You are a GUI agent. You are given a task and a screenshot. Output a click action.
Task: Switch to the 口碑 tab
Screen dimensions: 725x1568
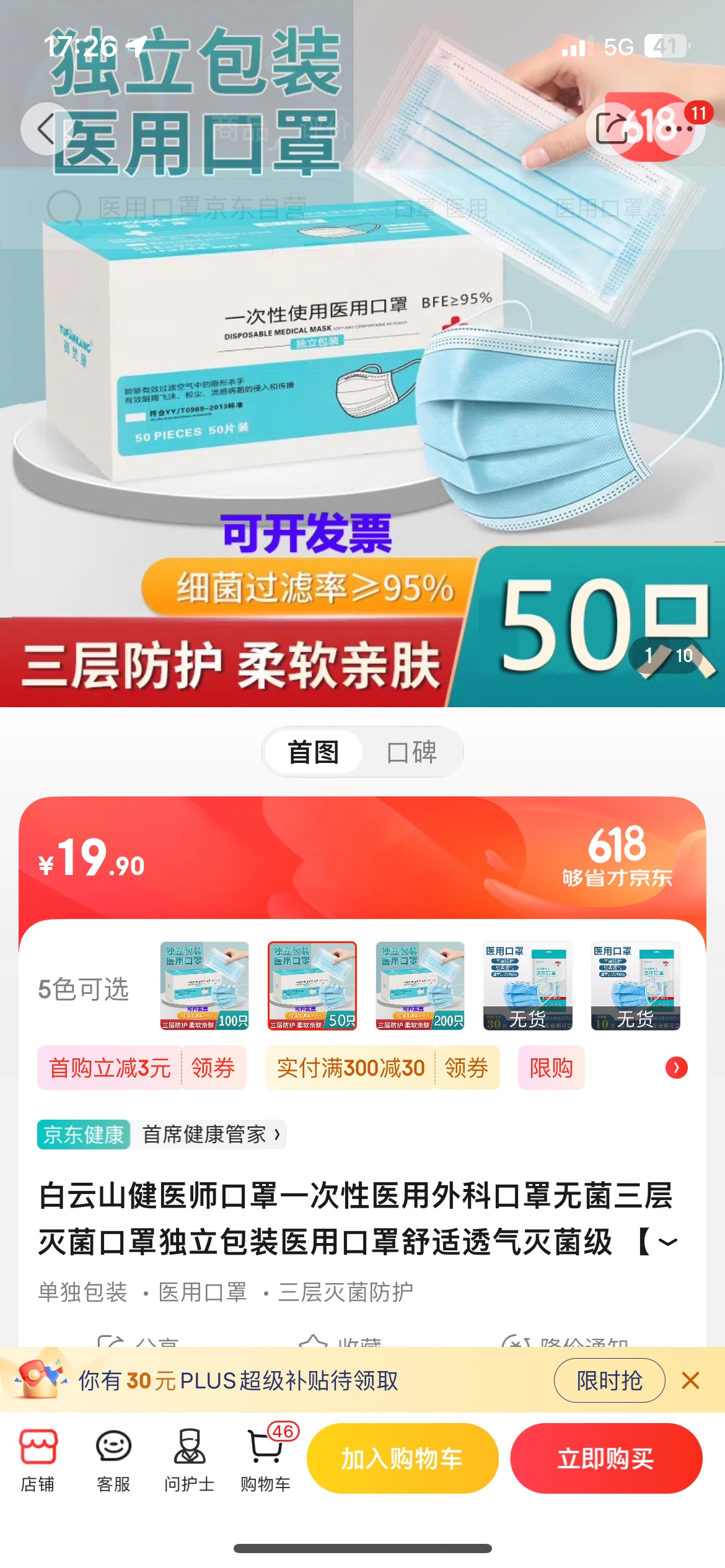(x=411, y=752)
